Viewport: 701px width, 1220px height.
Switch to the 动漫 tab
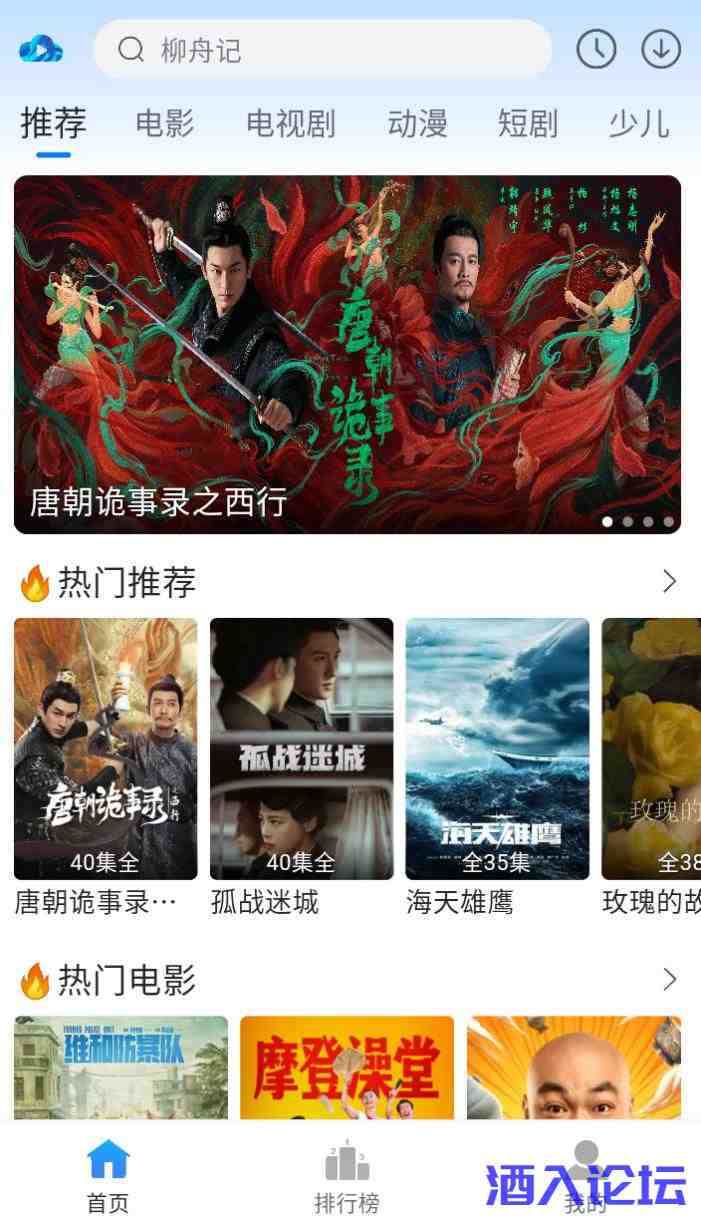click(417, 125)
